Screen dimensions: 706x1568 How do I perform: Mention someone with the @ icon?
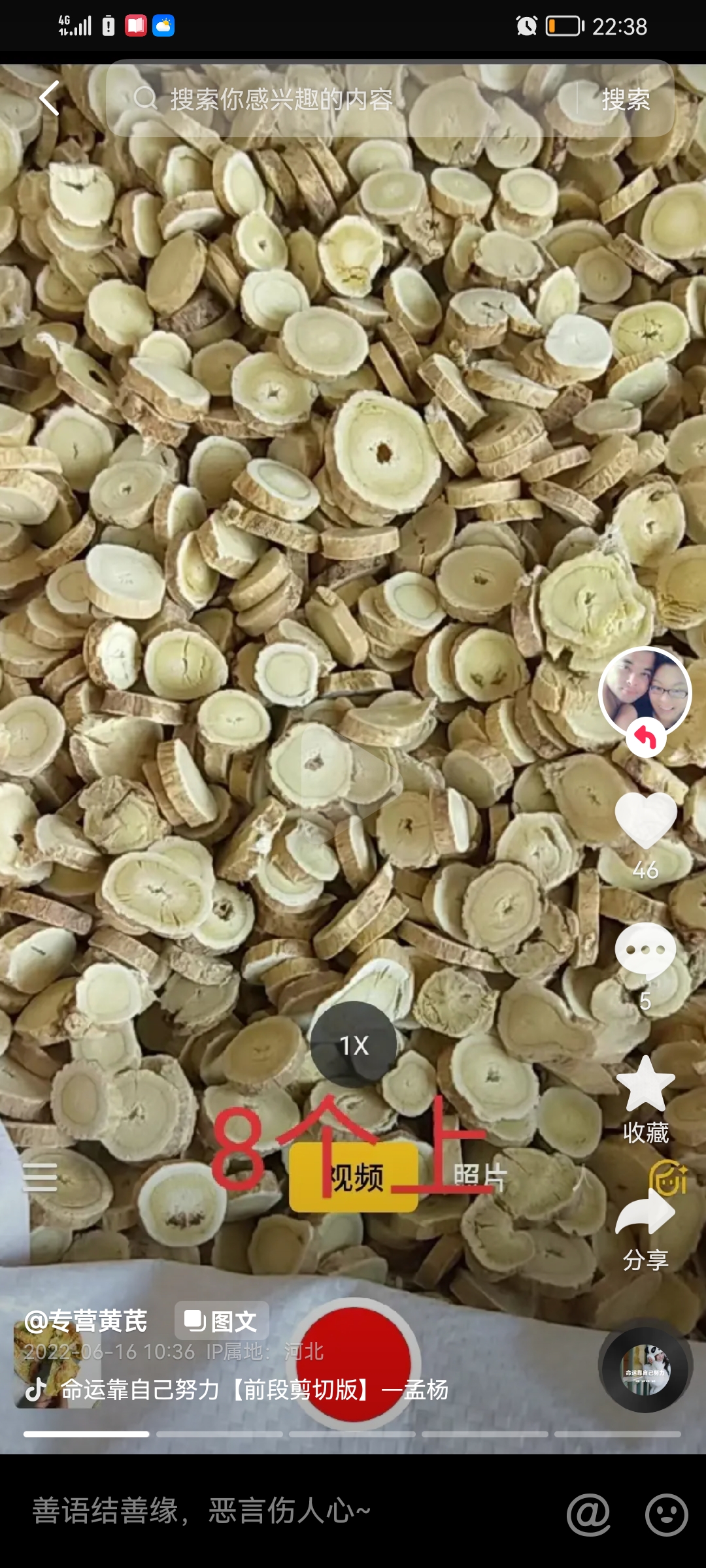588,1514
